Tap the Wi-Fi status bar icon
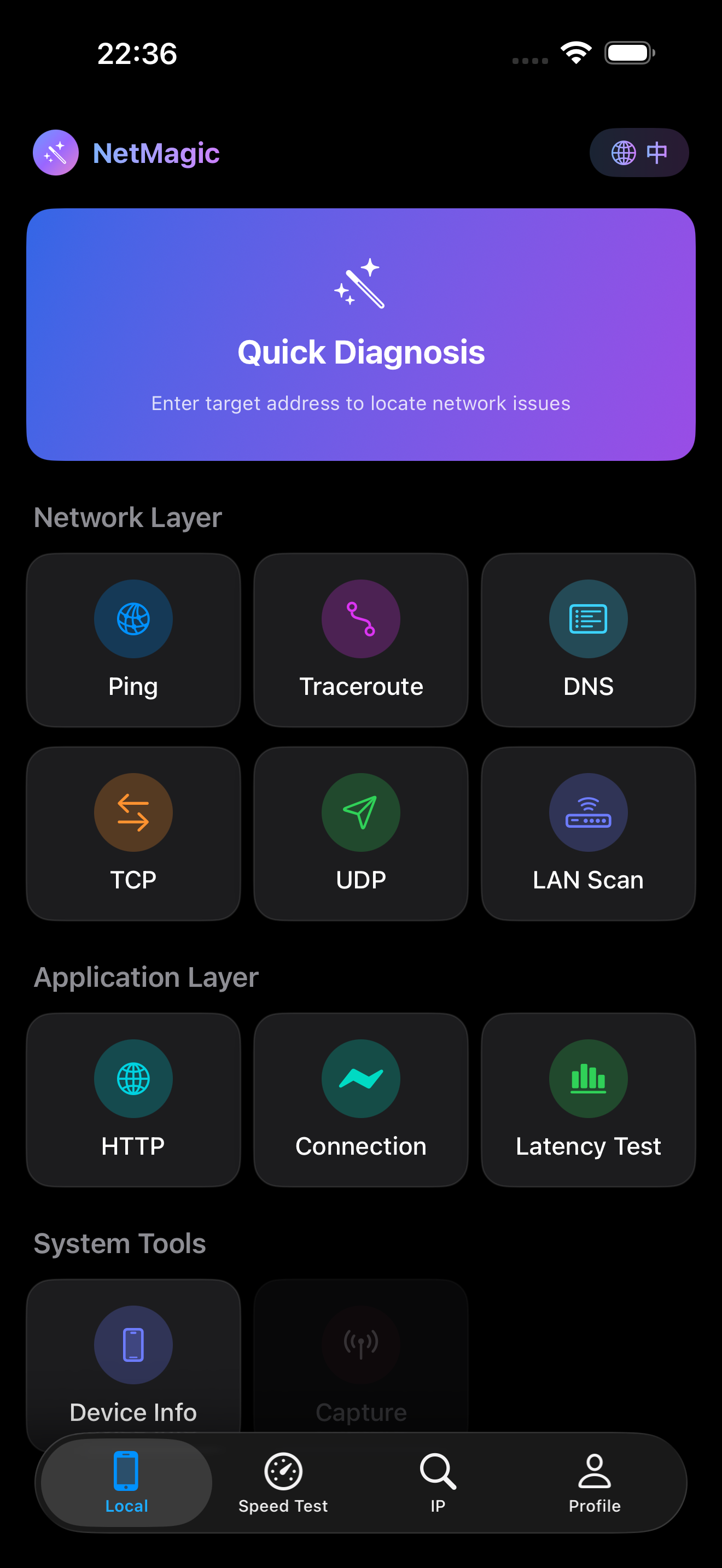 coord(576,53)
